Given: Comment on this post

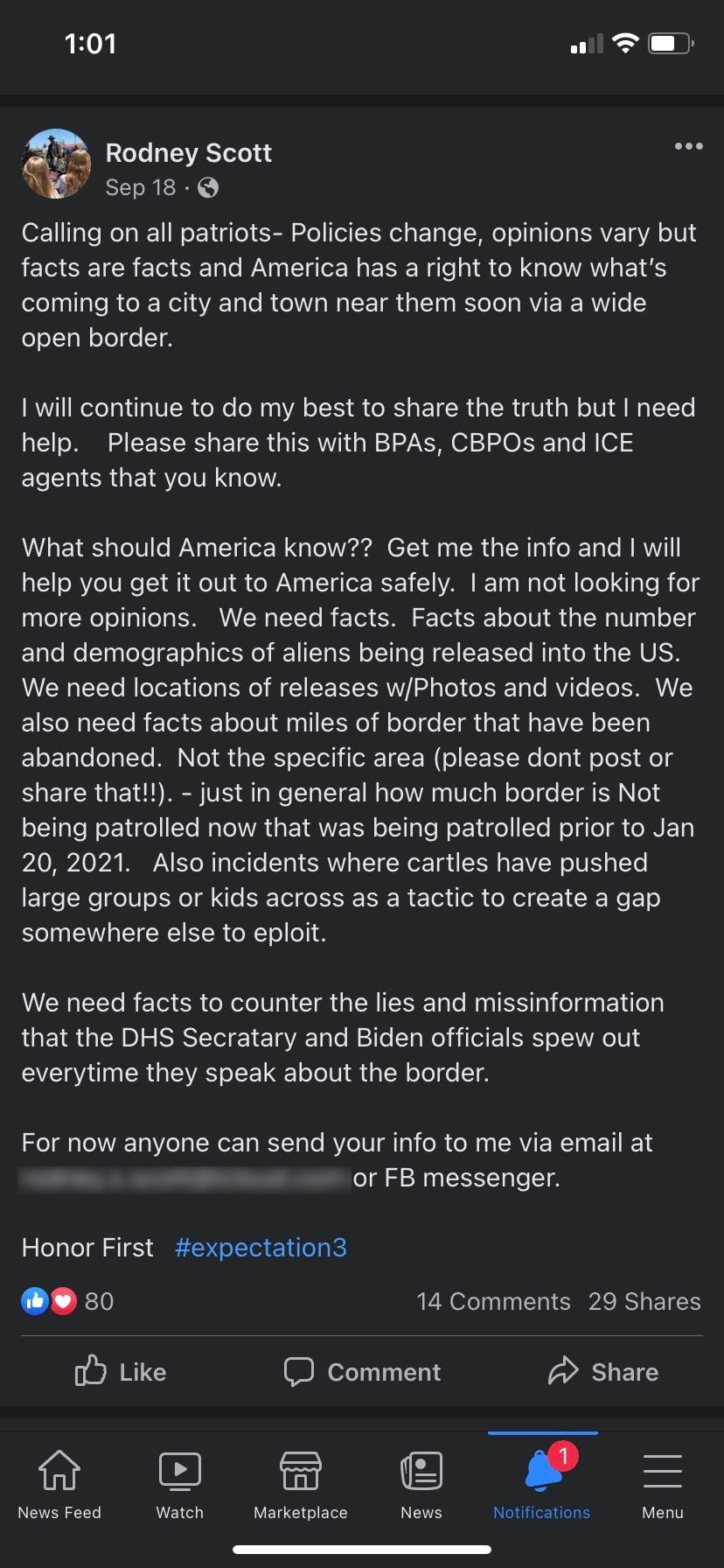Looking at the screenshot, I should [362, 1371].
